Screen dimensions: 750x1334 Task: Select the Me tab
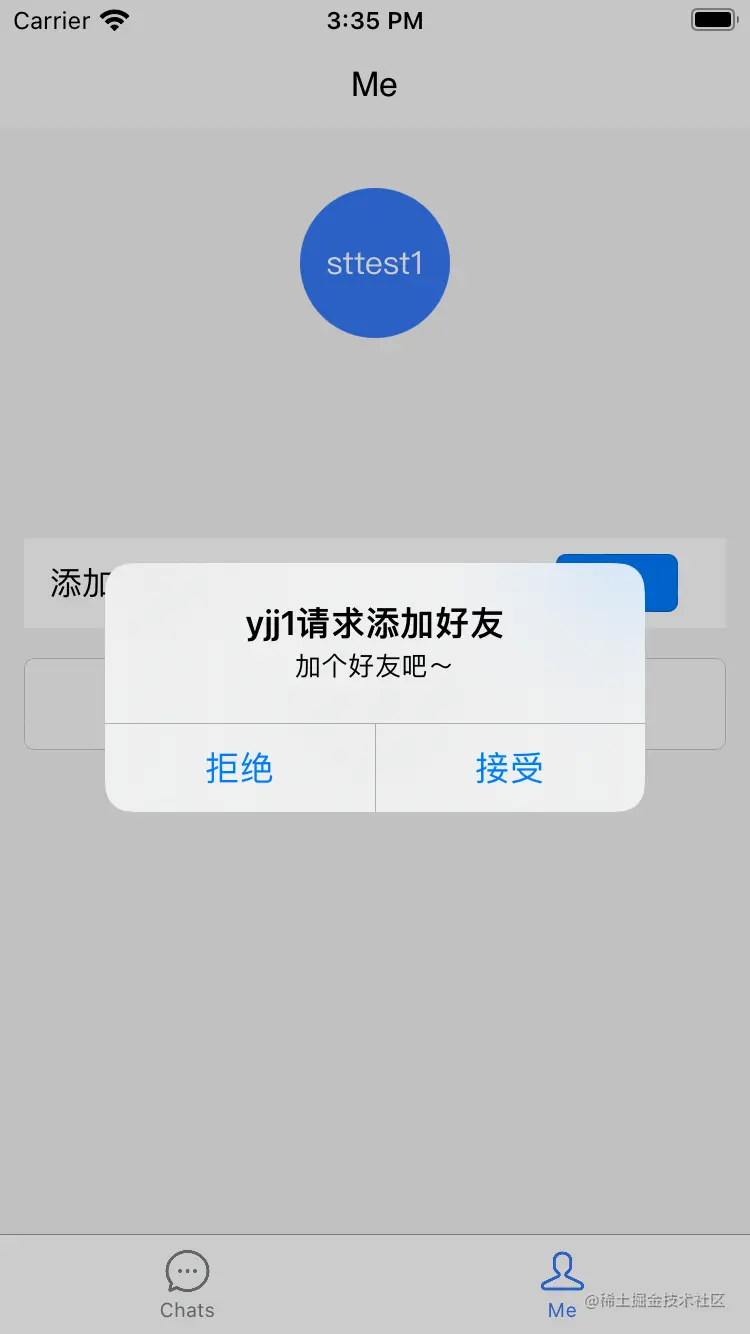pyautogui.click(x=562, y=1284)
